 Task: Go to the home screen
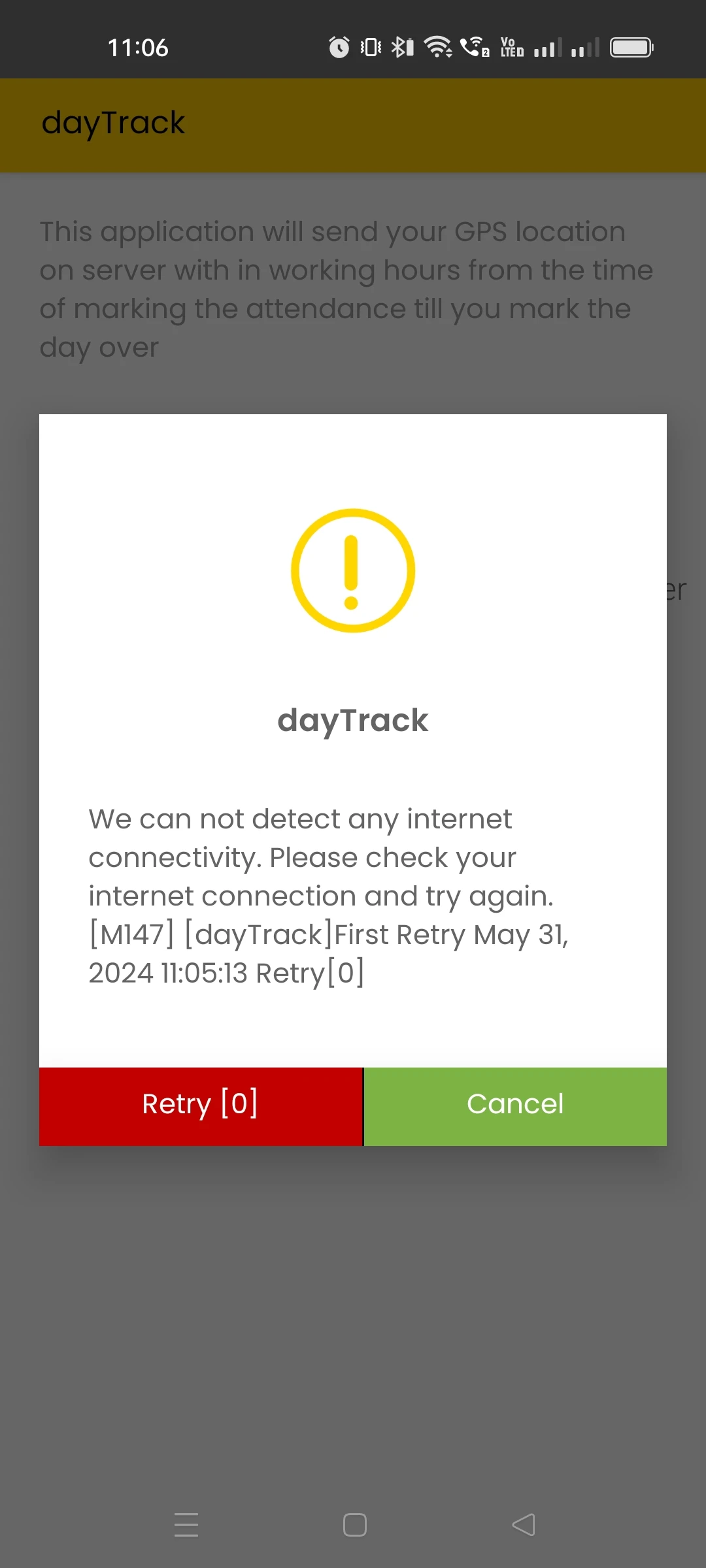tap(354, 1525)
